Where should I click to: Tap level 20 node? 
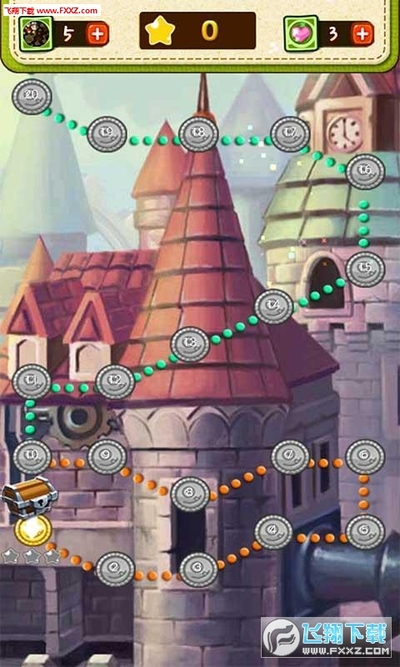click(32, 97)
